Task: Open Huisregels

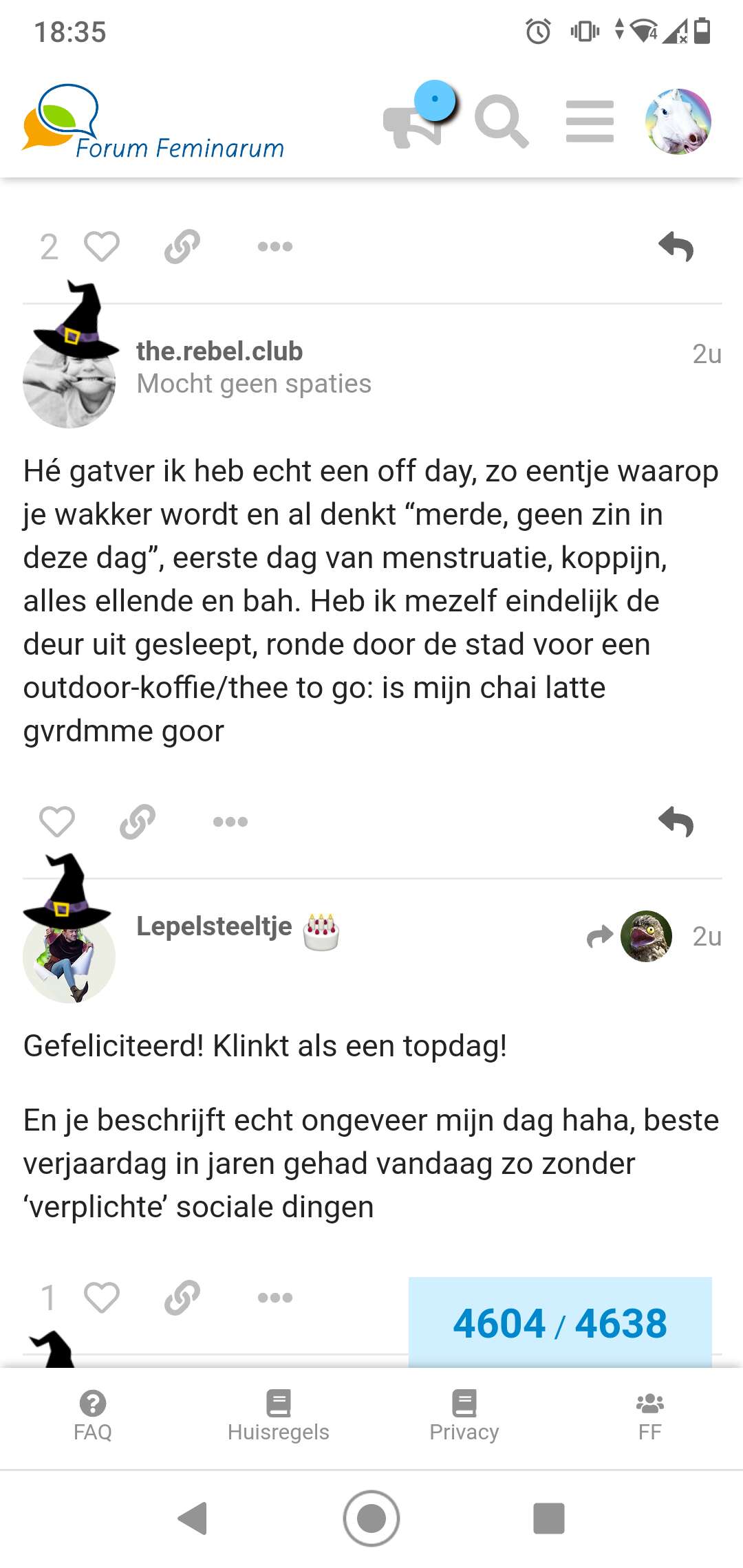Action: point(279,1415)
